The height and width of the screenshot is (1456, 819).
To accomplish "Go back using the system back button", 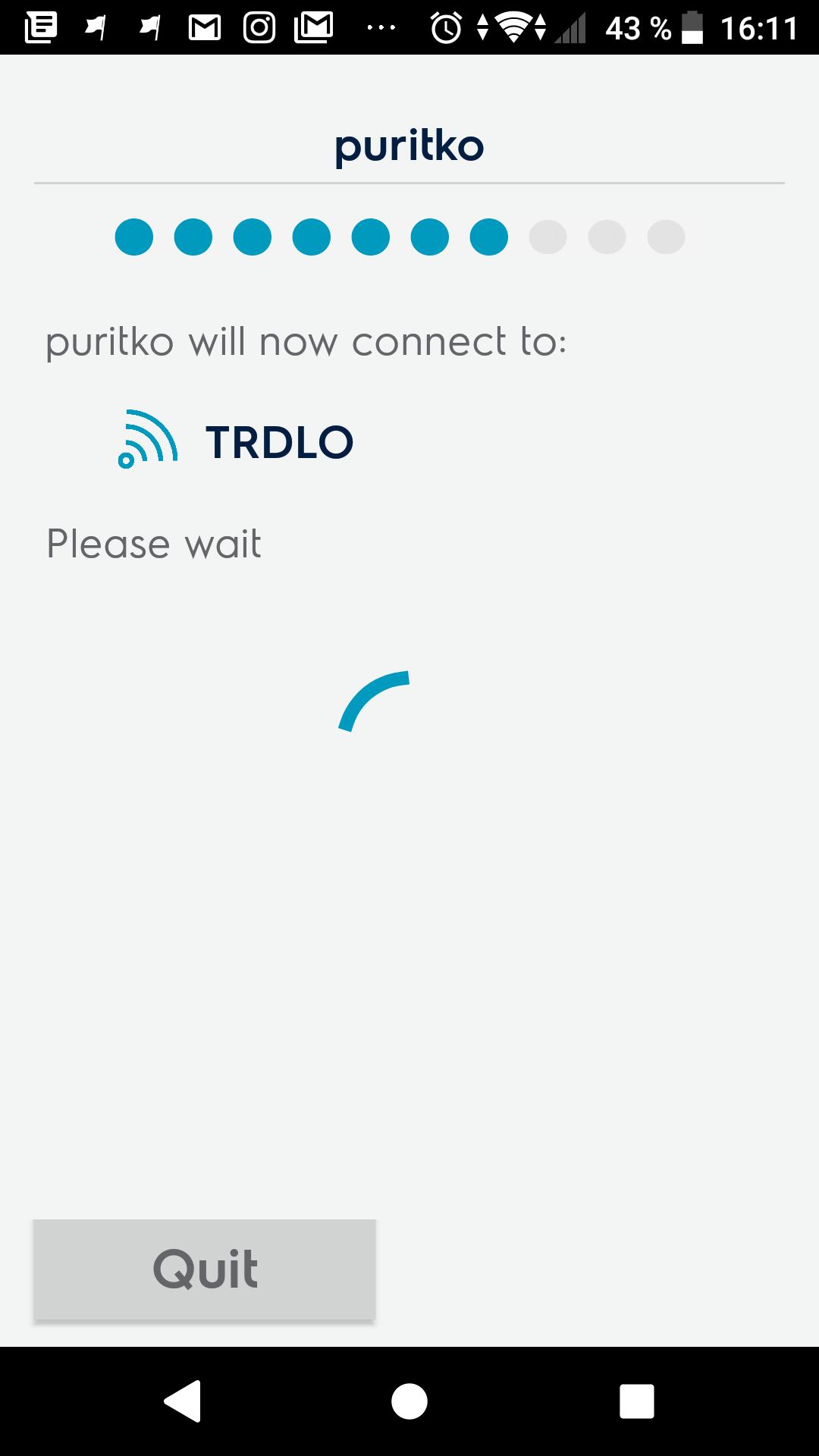I will 183,1401.
